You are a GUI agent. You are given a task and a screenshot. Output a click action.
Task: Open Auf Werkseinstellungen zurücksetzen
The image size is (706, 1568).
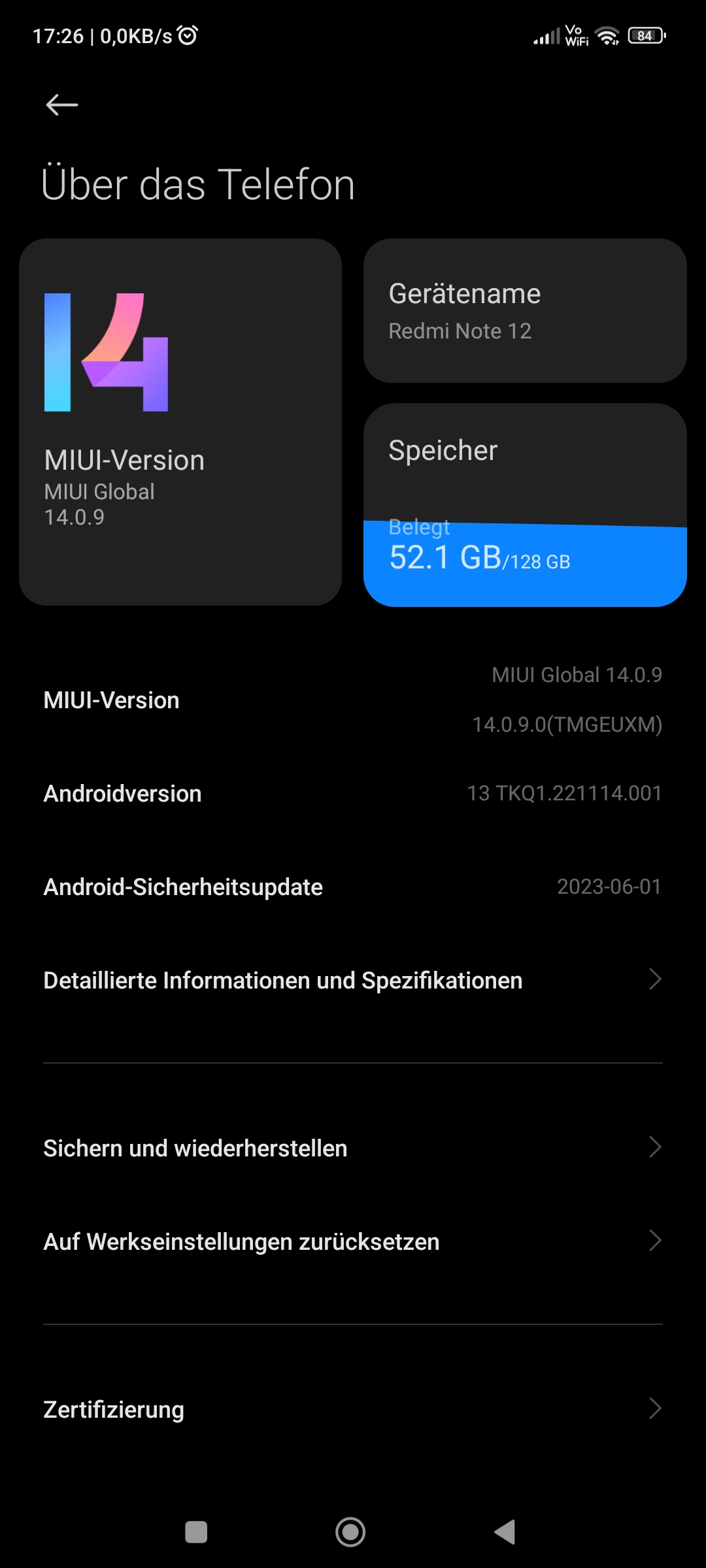click(353, 1241)
